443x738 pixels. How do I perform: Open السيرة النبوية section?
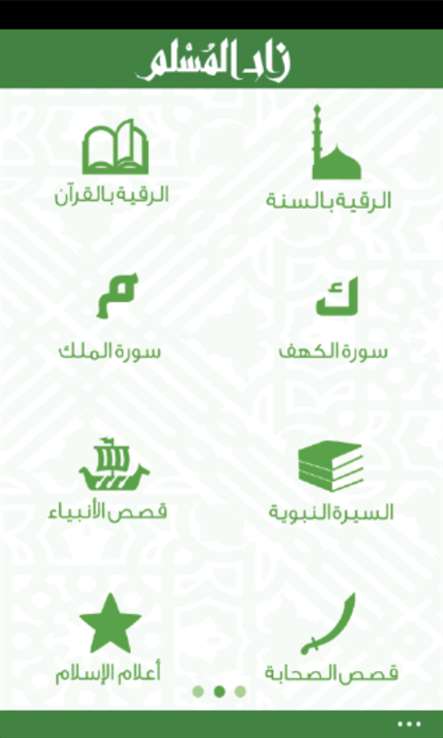331,481
